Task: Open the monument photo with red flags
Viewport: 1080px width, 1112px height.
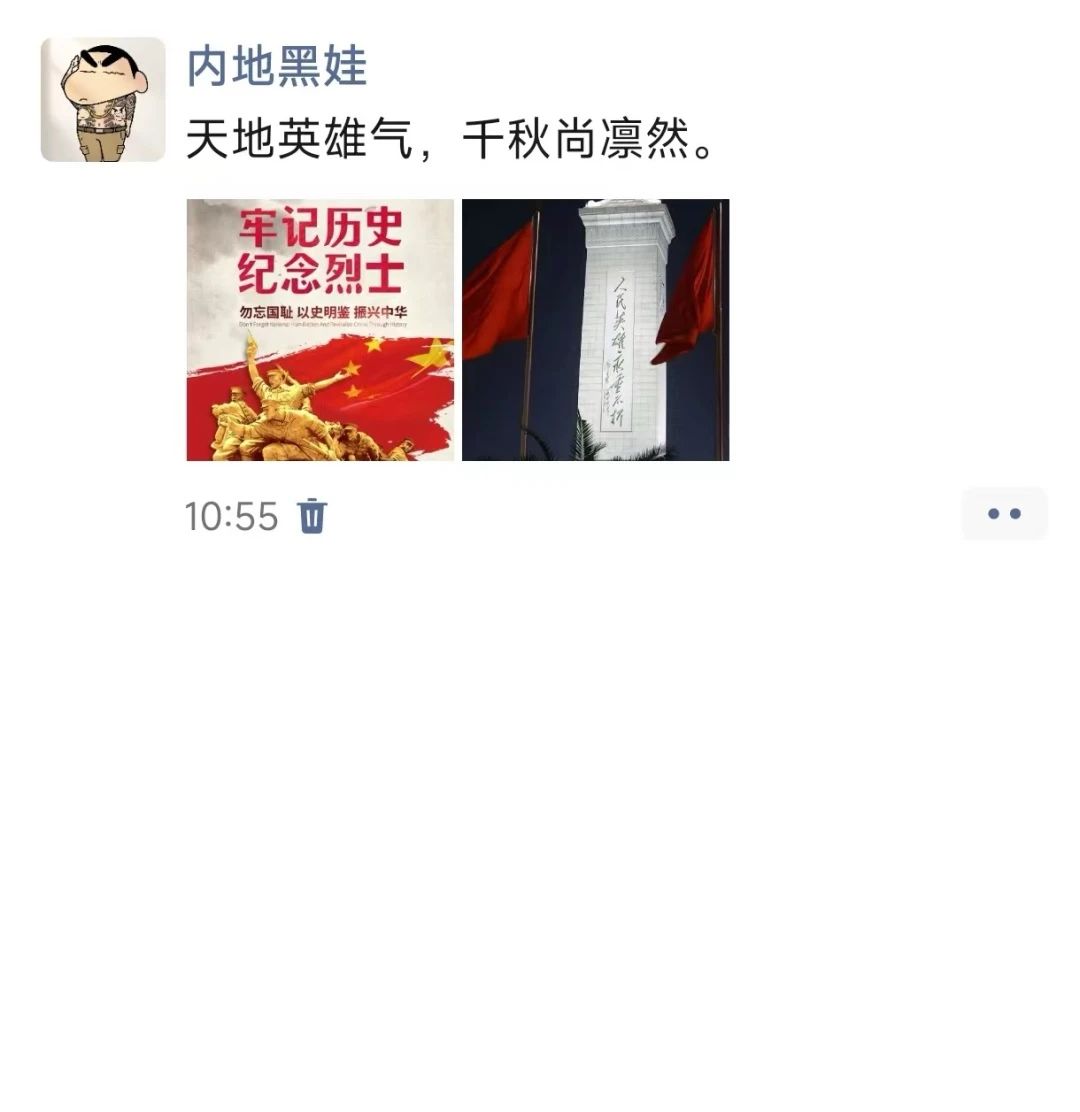Action: point(595,330)
